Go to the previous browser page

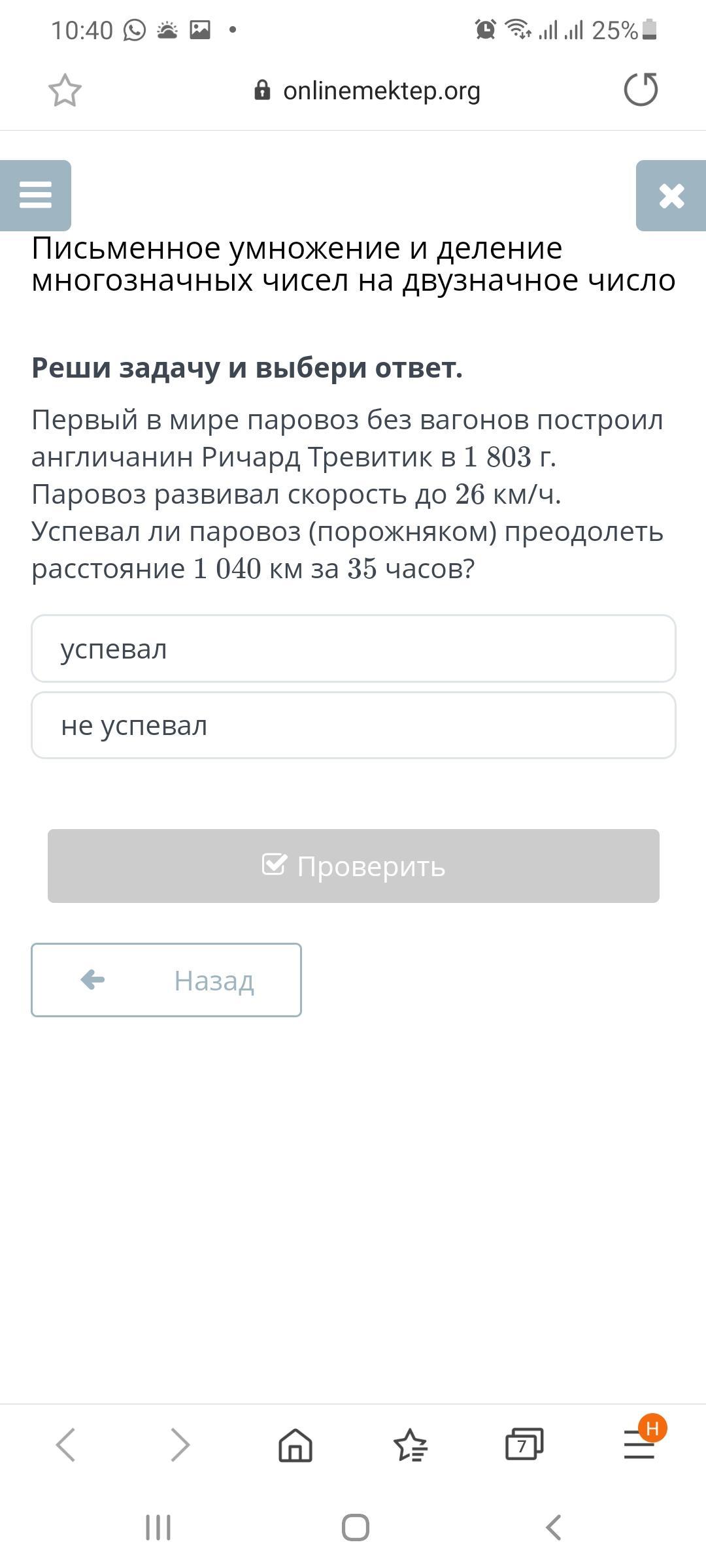(x=66, y=1445)
